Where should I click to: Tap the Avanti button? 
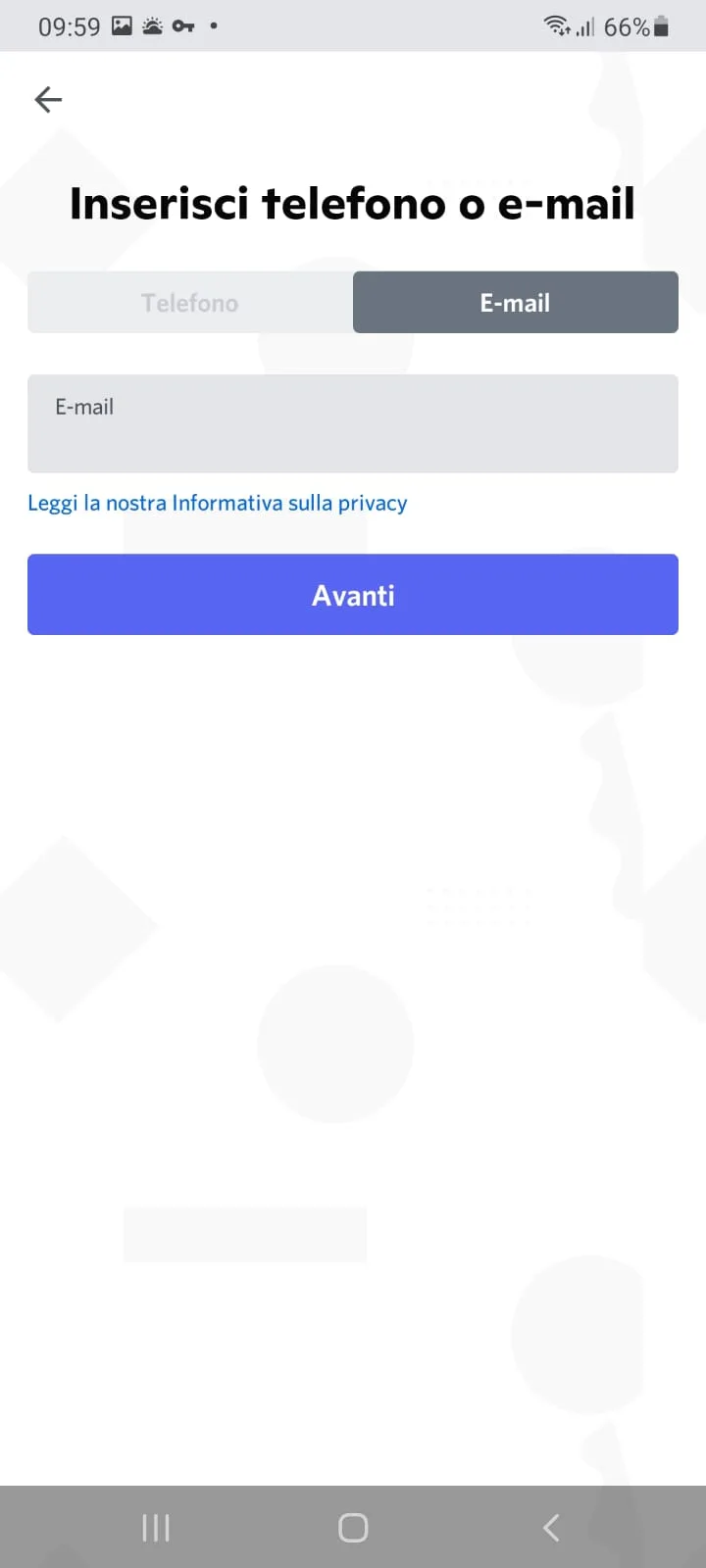click(x=353, y=595)
